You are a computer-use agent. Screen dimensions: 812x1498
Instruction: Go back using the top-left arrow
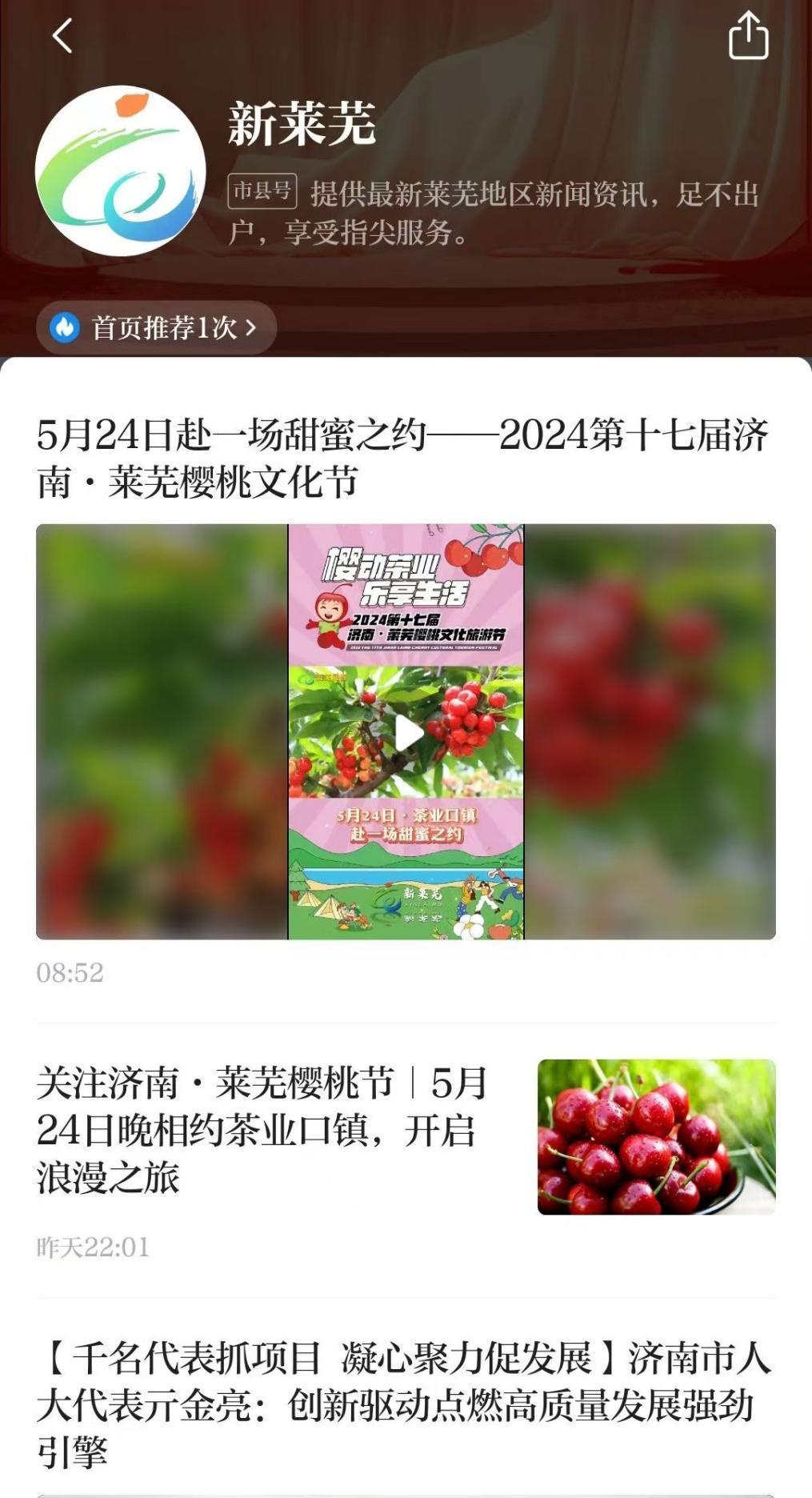(x=62, y=36)
